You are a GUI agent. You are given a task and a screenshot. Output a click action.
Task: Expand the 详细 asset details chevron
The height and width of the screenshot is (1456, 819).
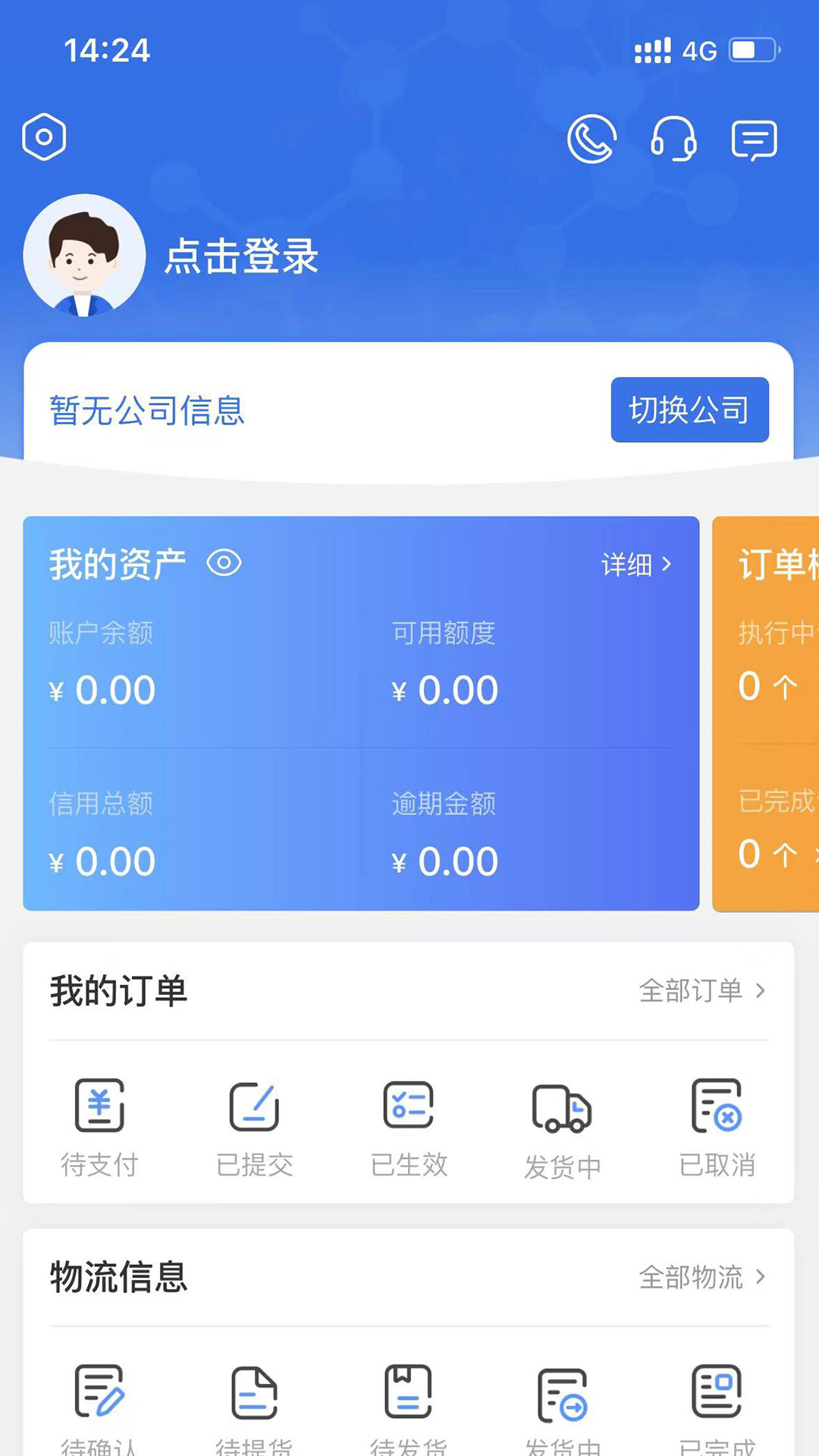point(635,564)
